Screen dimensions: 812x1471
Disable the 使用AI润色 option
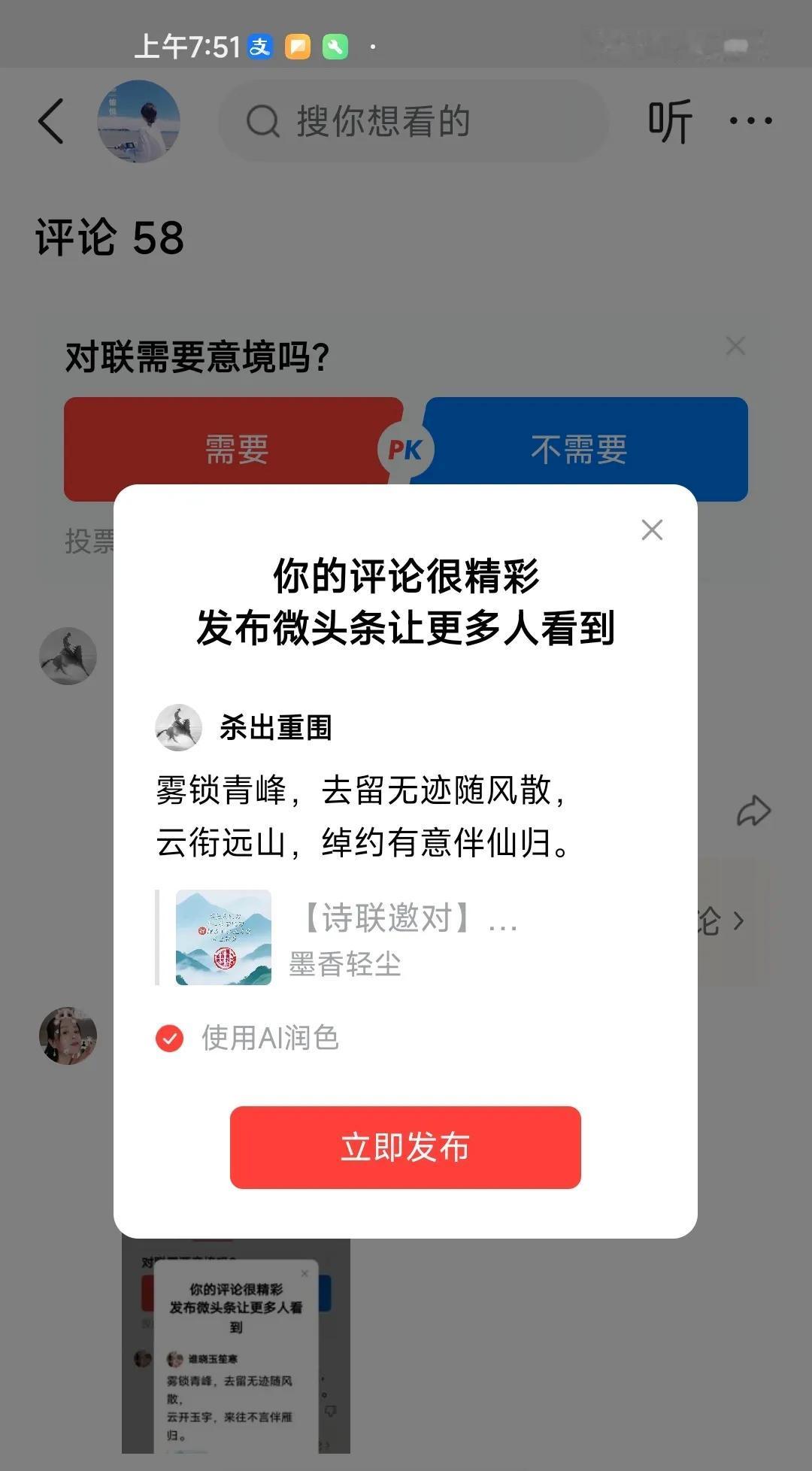tap(170, 1038)
